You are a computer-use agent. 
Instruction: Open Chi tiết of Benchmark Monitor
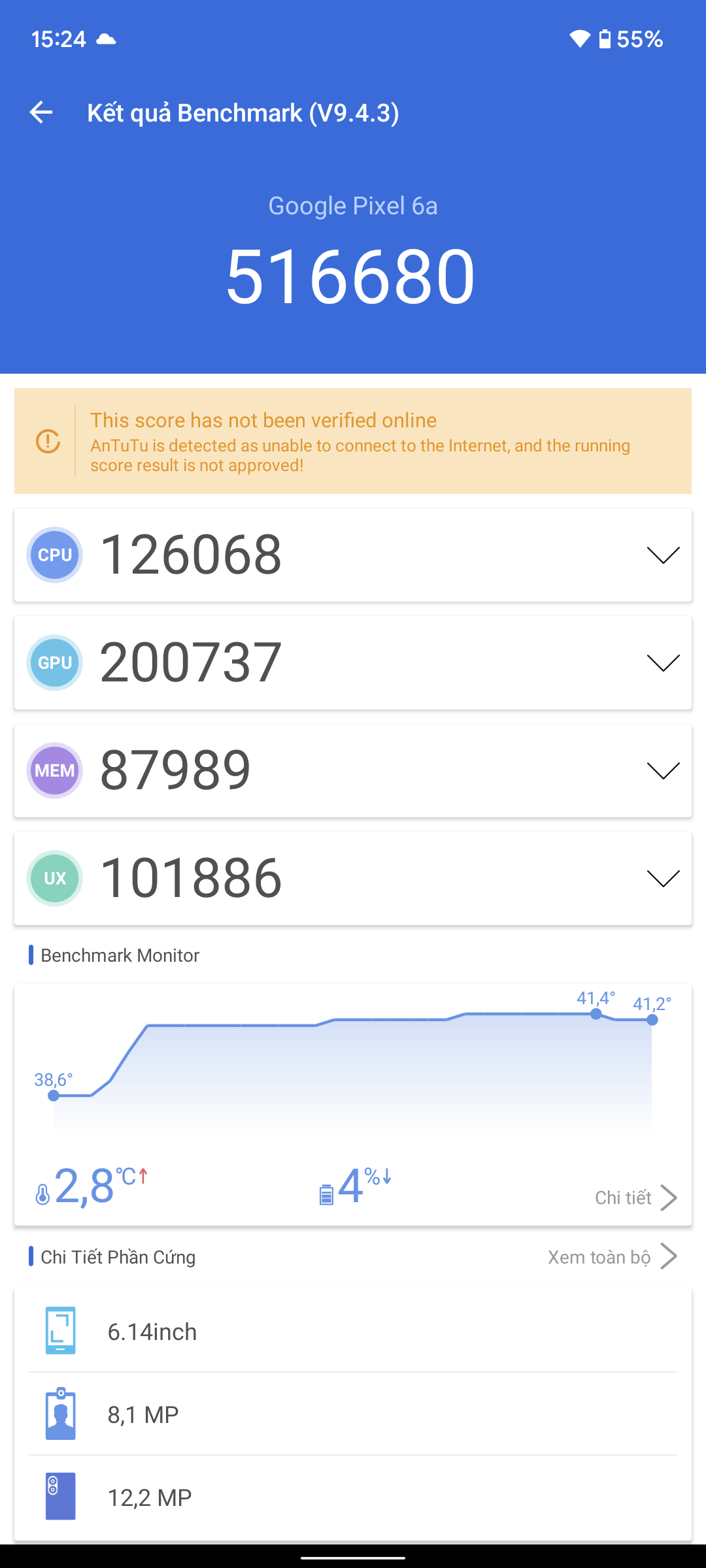[x=635, y=1198]
